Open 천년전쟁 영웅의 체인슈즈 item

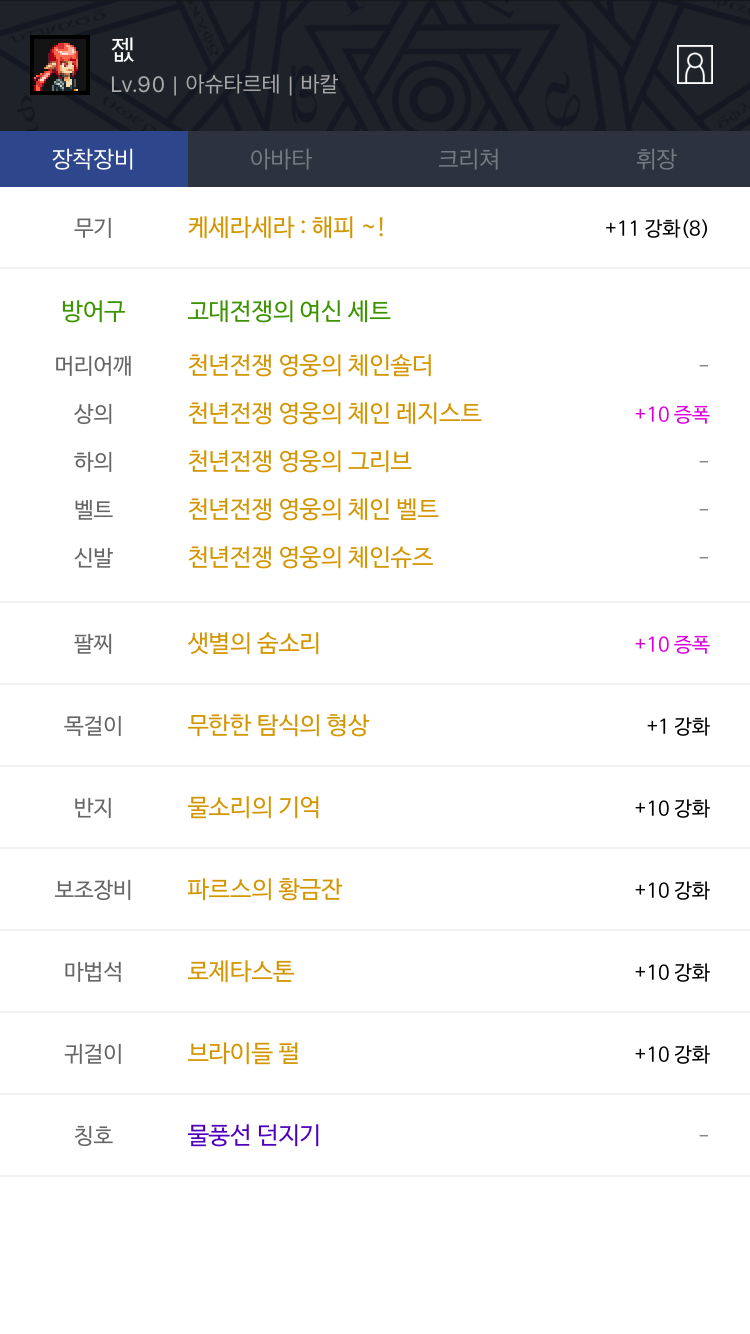pyautogui.click(x=310, y=557)
